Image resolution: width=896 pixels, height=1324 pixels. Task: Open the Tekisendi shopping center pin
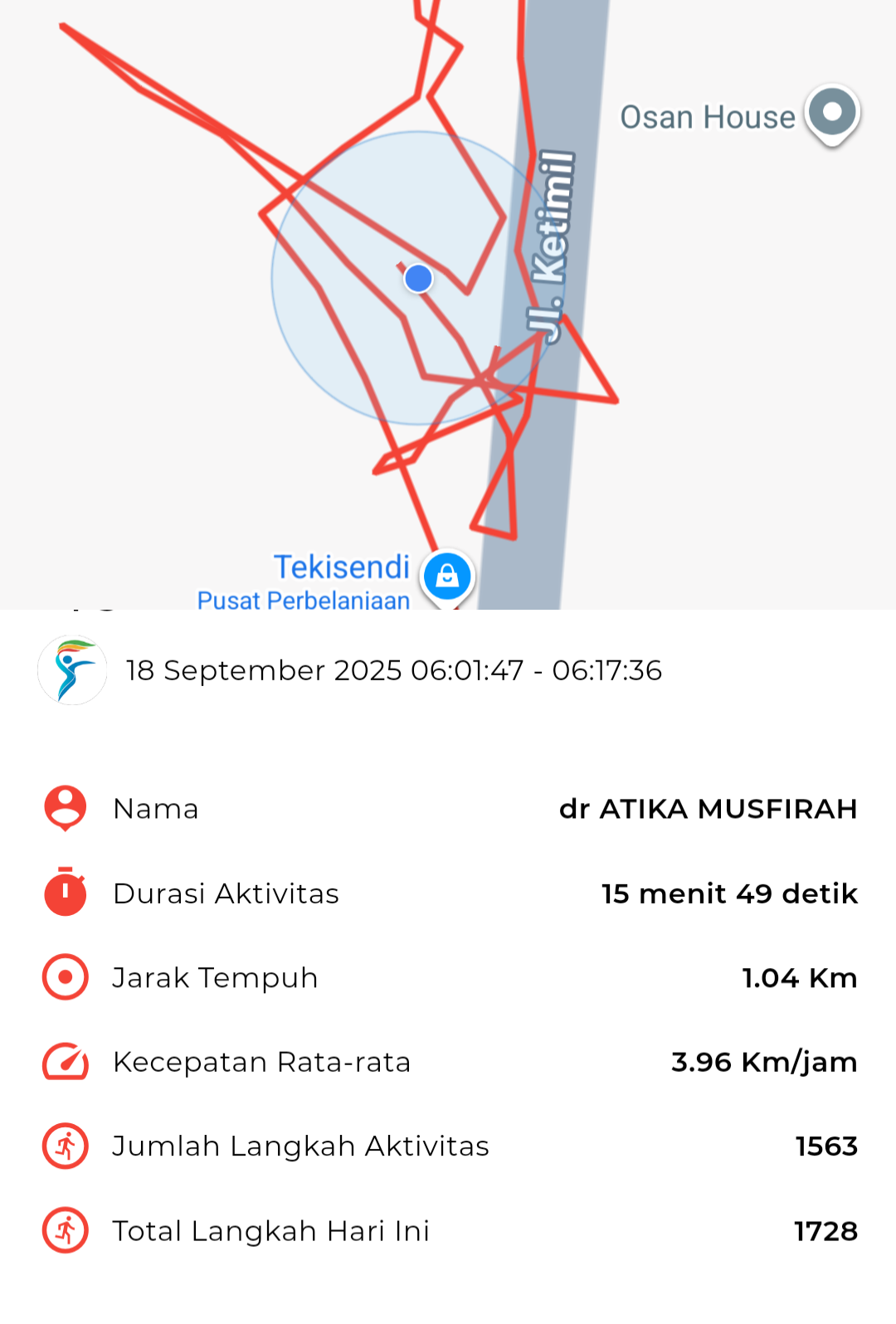click(447, 576)
